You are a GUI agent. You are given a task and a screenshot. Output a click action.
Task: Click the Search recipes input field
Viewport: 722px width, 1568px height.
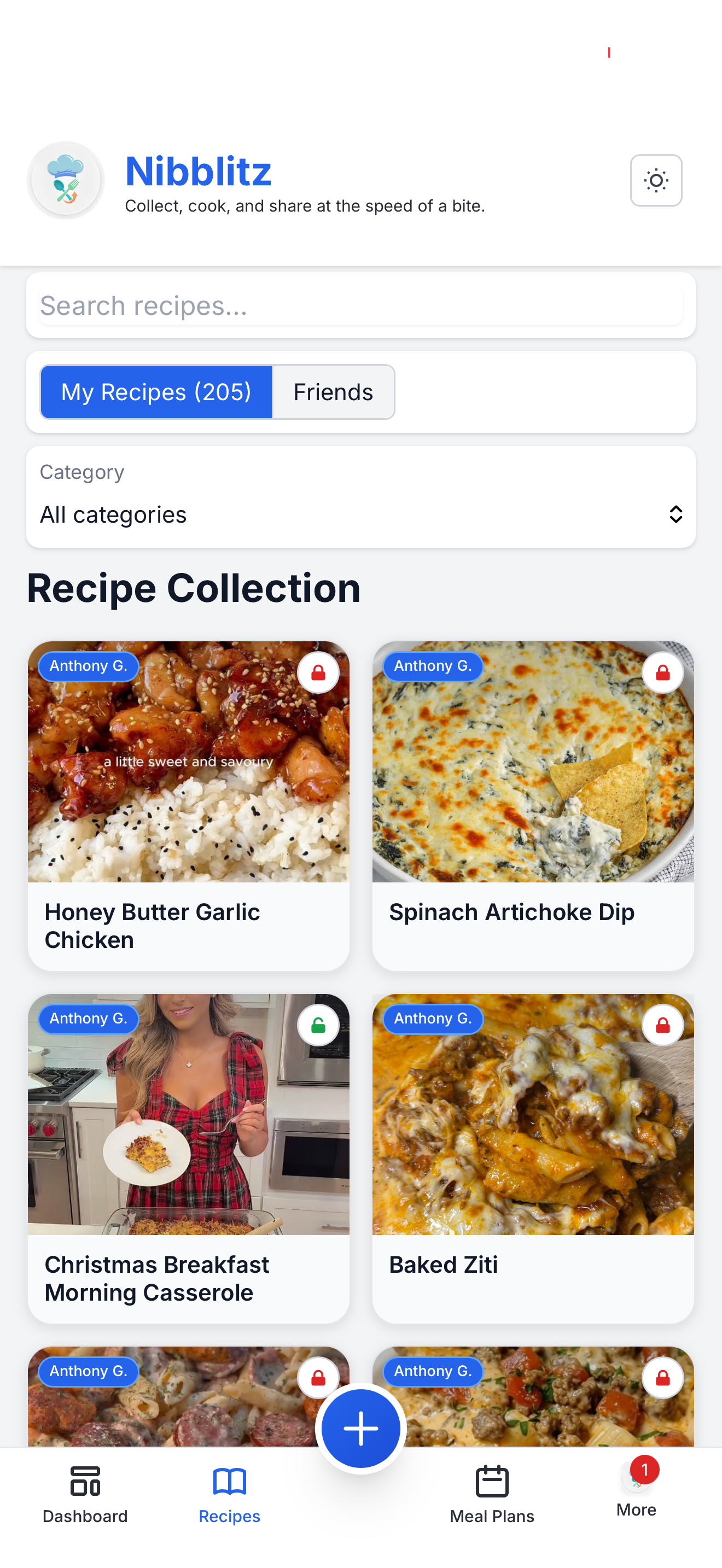click(x=360, y=305)
